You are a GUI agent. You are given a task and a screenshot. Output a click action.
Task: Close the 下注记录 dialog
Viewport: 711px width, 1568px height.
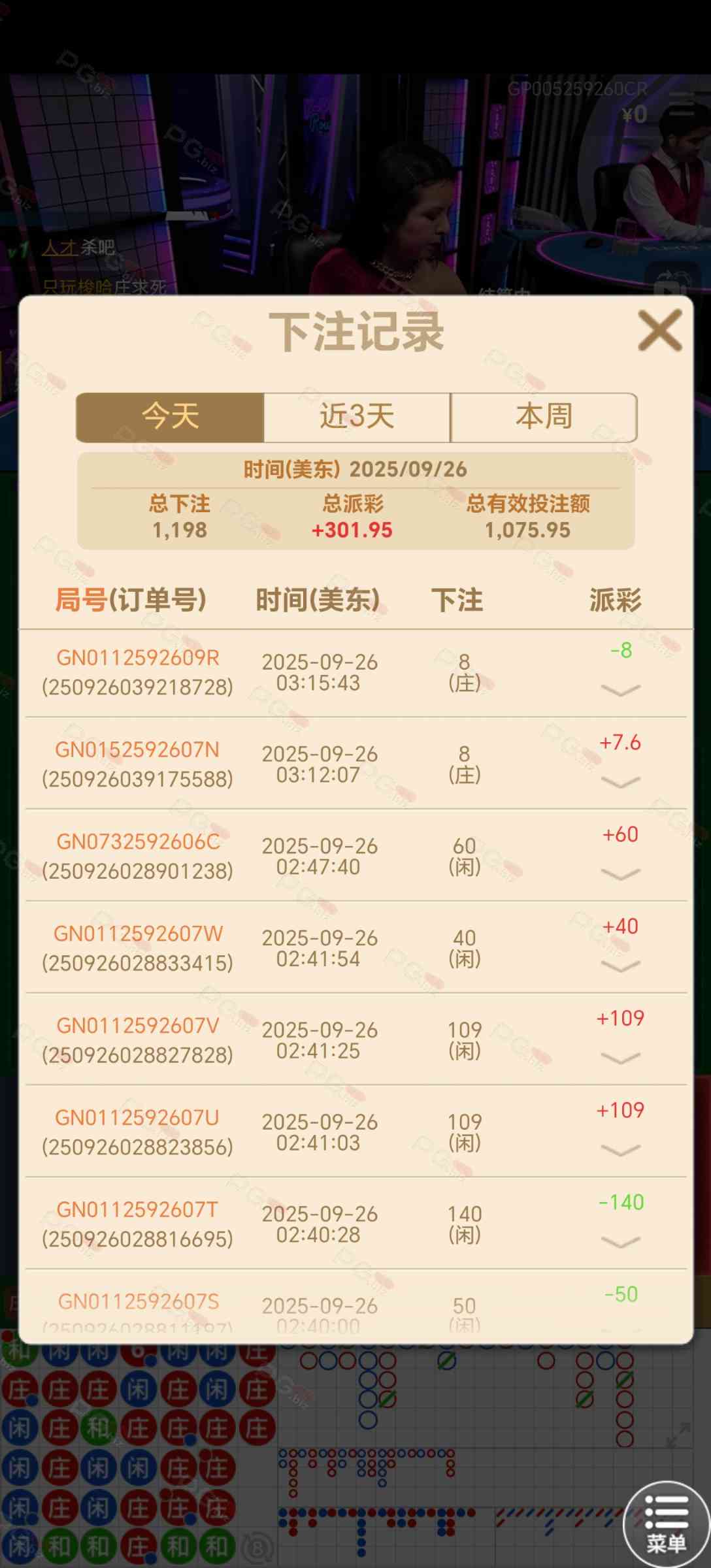click(660, 331)
